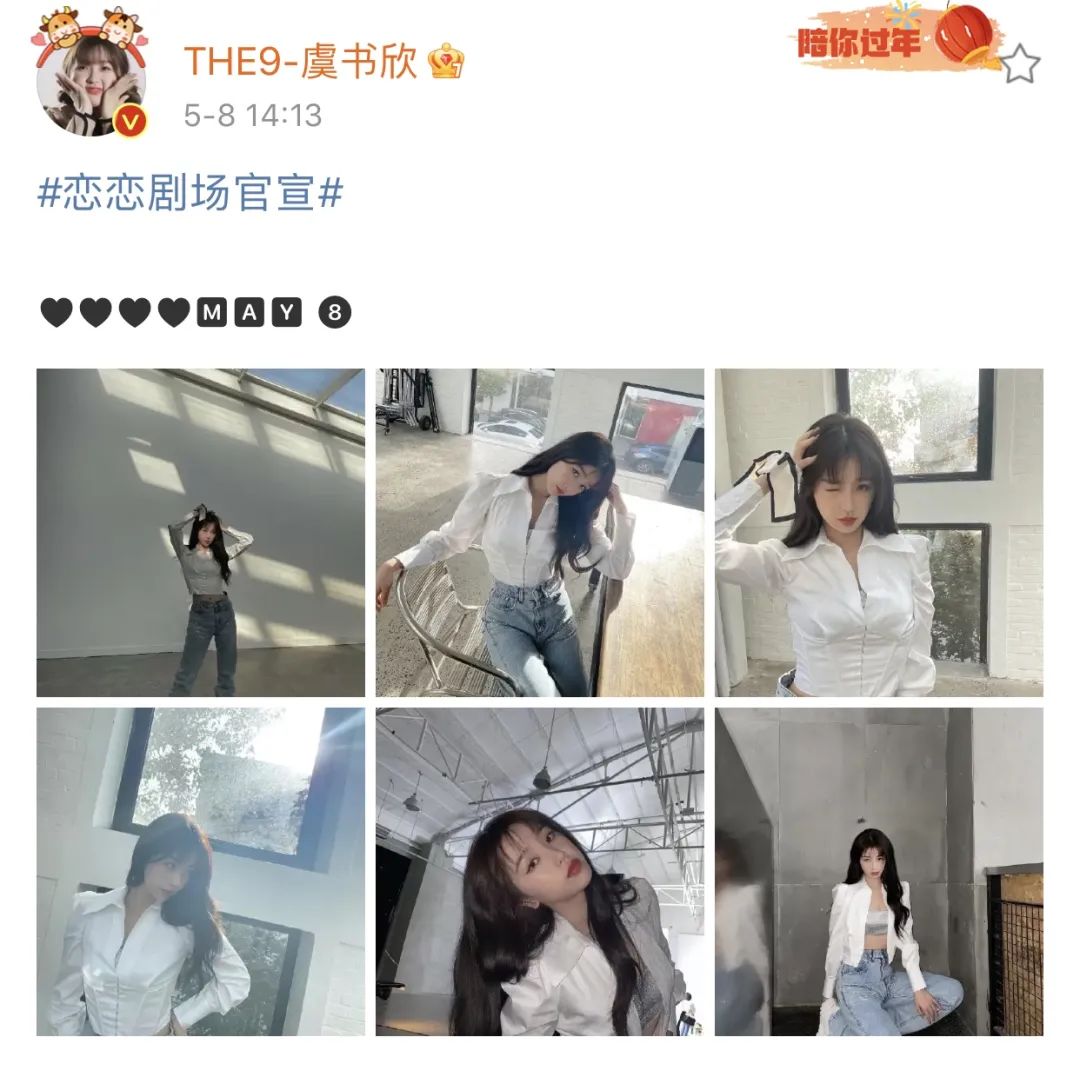
Task: Tap the star favorite icon
Action: tap(1019, 64)
